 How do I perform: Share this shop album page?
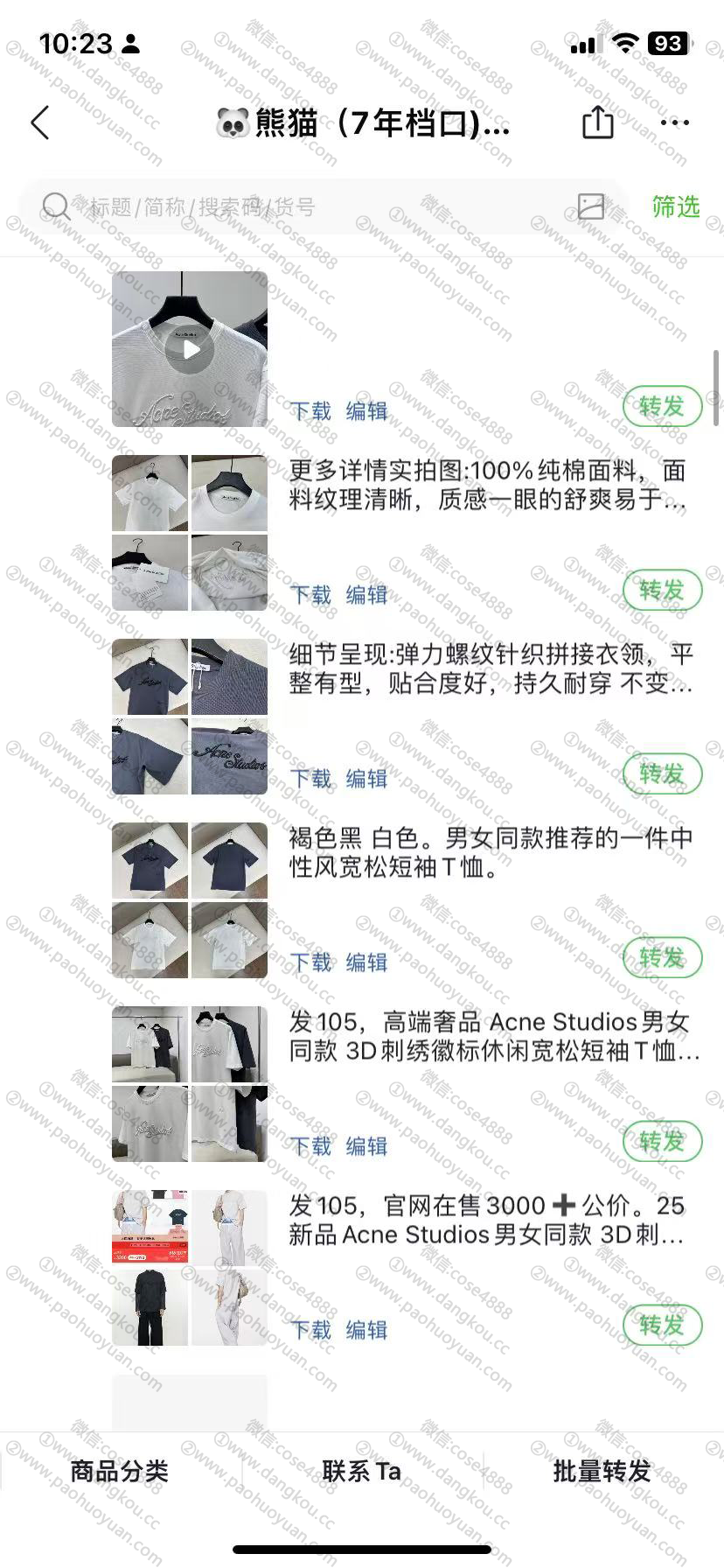tap(598, 122)
